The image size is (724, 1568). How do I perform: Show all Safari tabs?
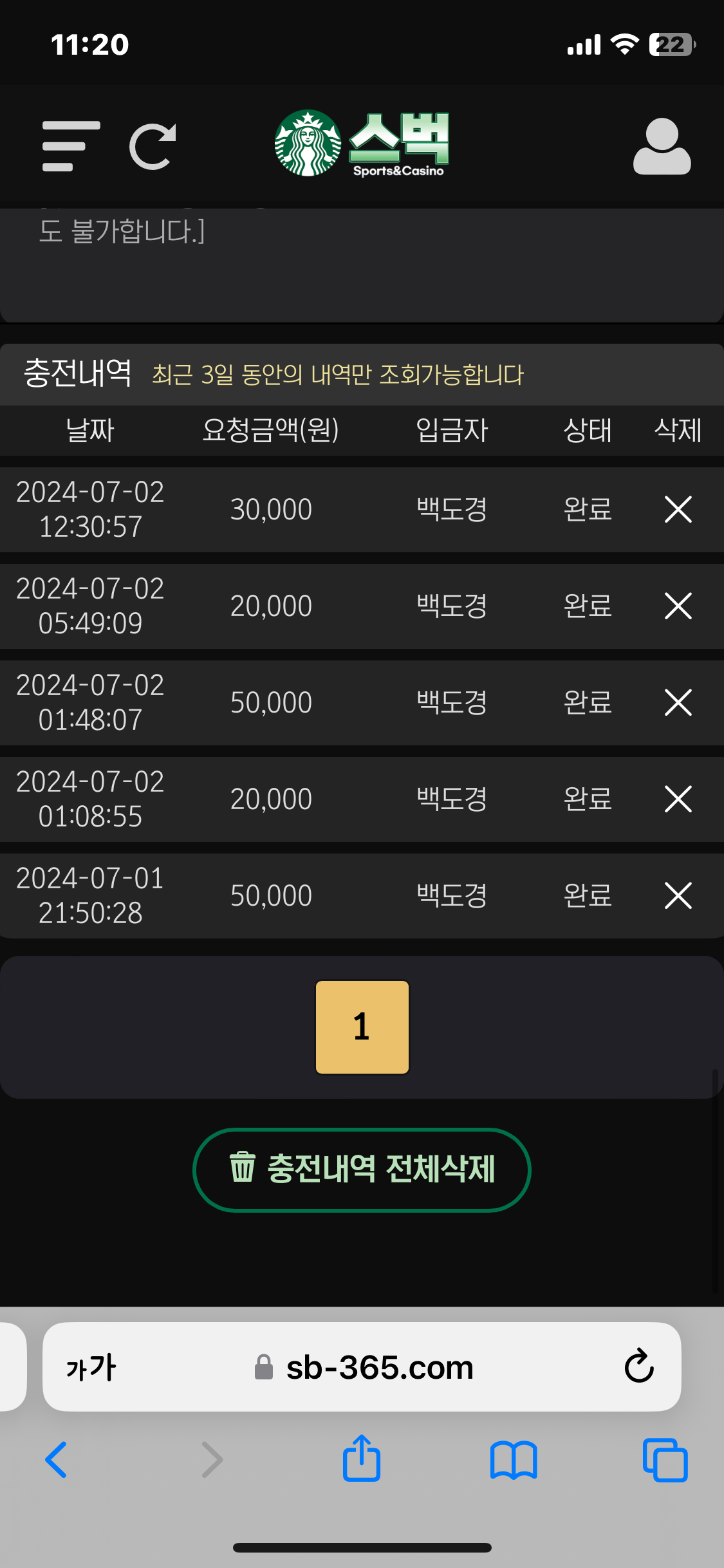pyautogui.click(x=665, y=1459)
